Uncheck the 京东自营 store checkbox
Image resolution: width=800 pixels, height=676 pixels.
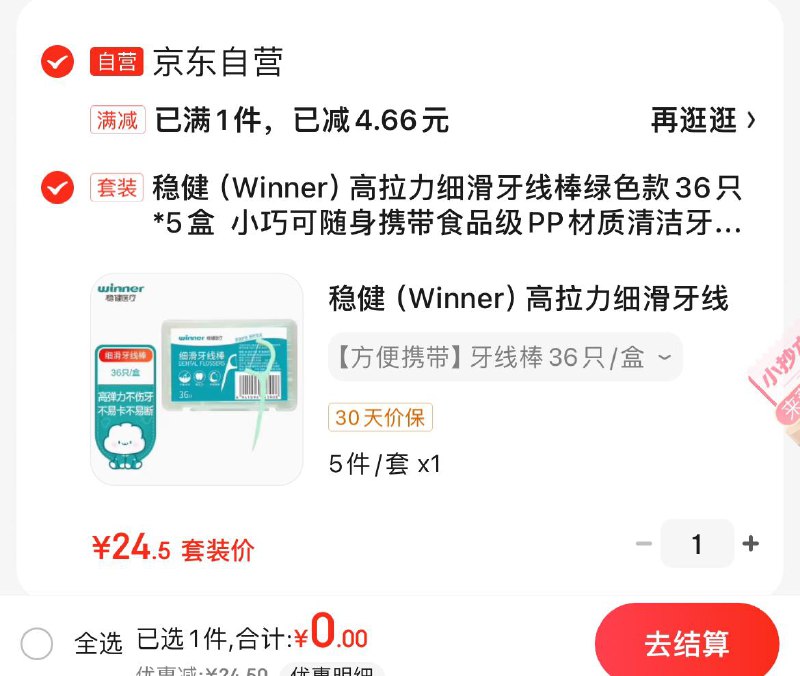click(57, 62)
